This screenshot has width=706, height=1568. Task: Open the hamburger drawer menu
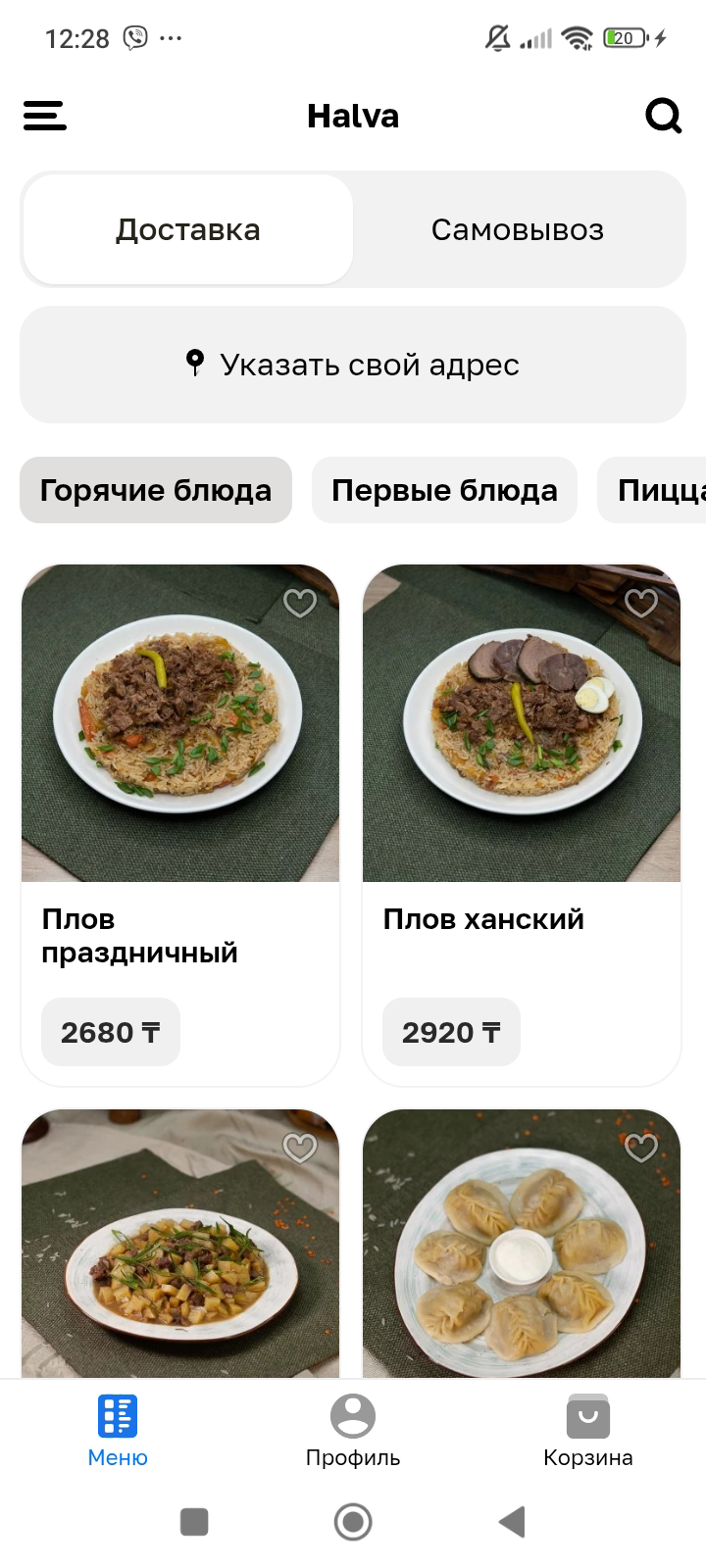45,116
